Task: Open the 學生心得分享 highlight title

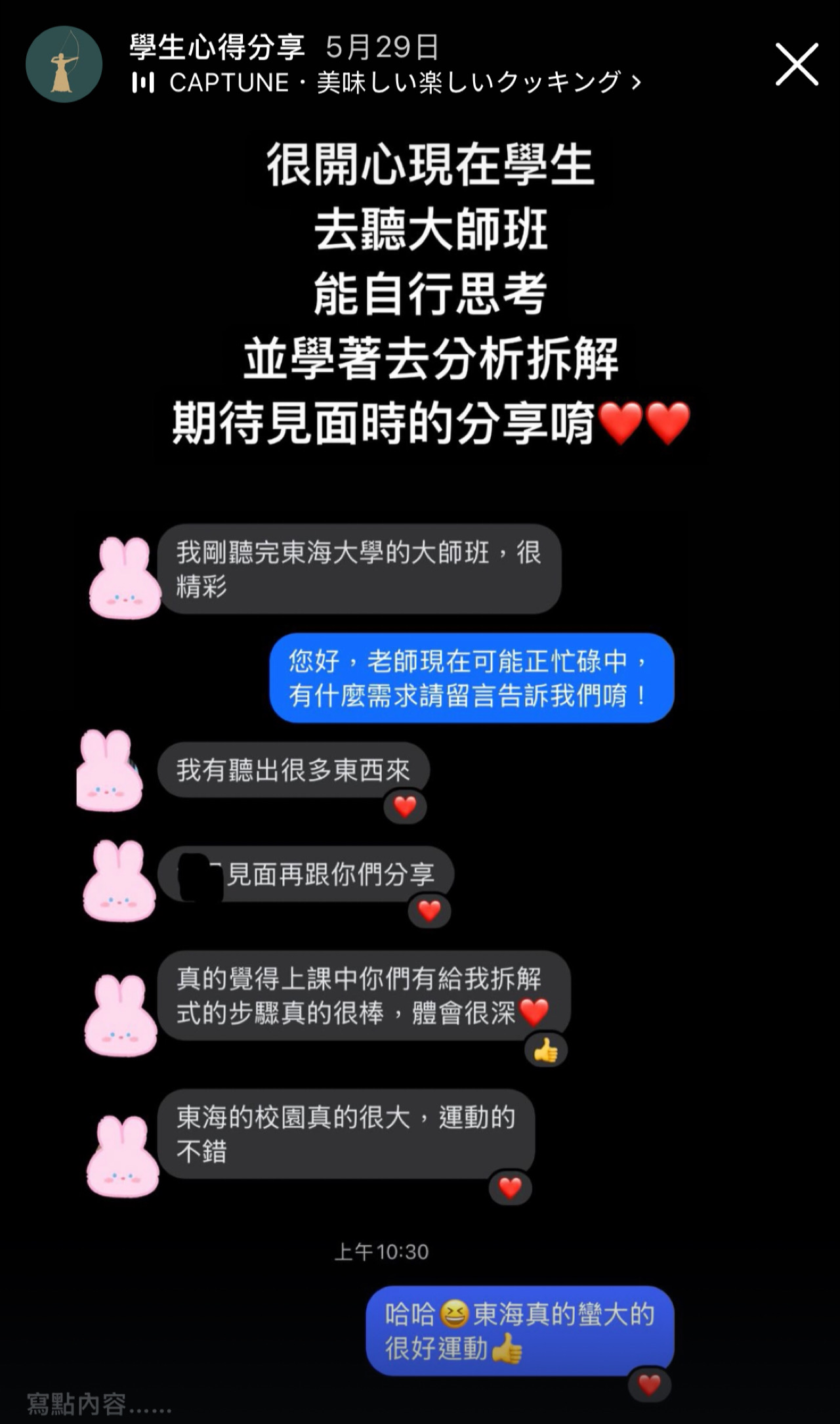Action: 217,47
